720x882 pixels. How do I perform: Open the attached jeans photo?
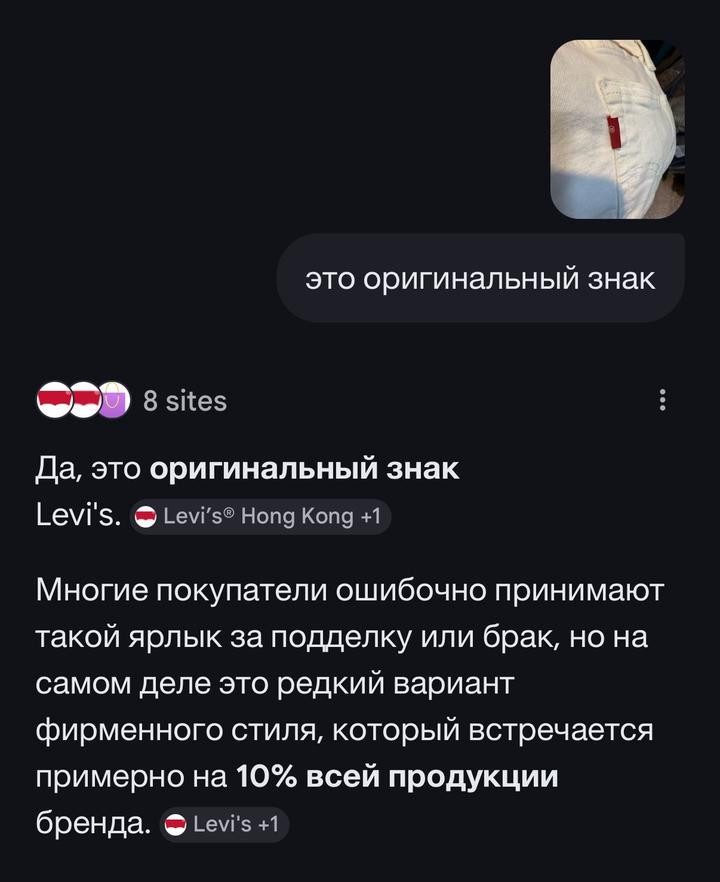pos(617,129)
